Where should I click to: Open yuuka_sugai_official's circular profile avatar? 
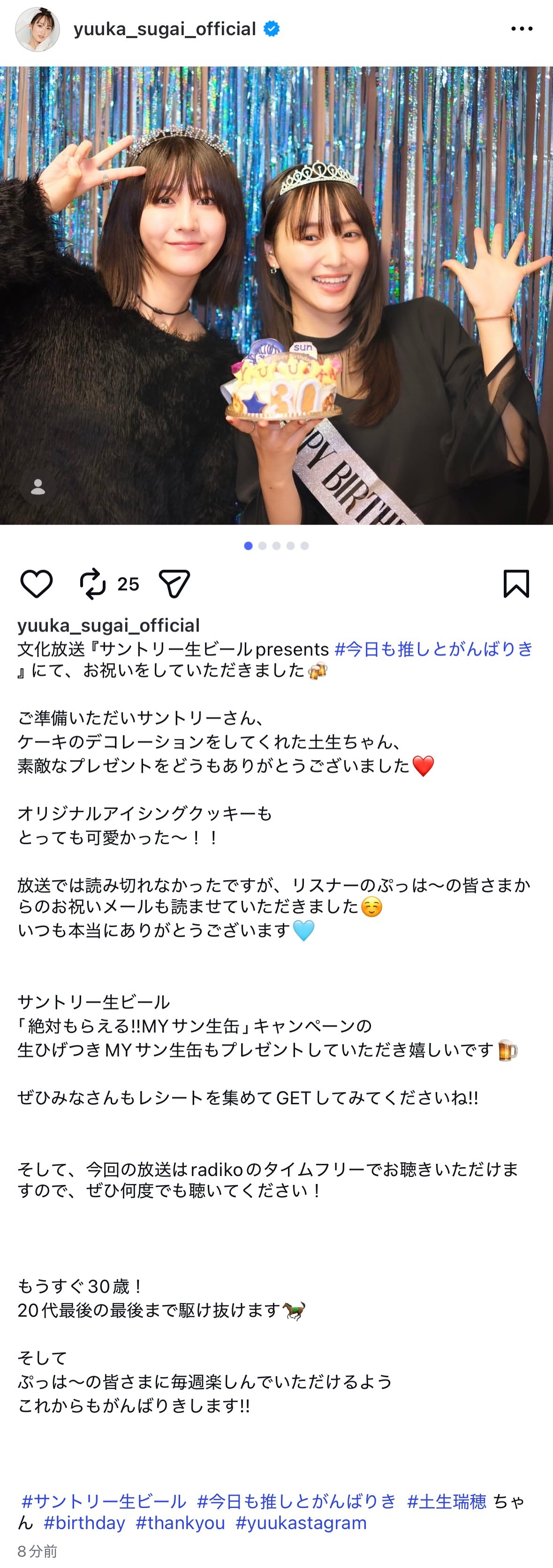39,27
